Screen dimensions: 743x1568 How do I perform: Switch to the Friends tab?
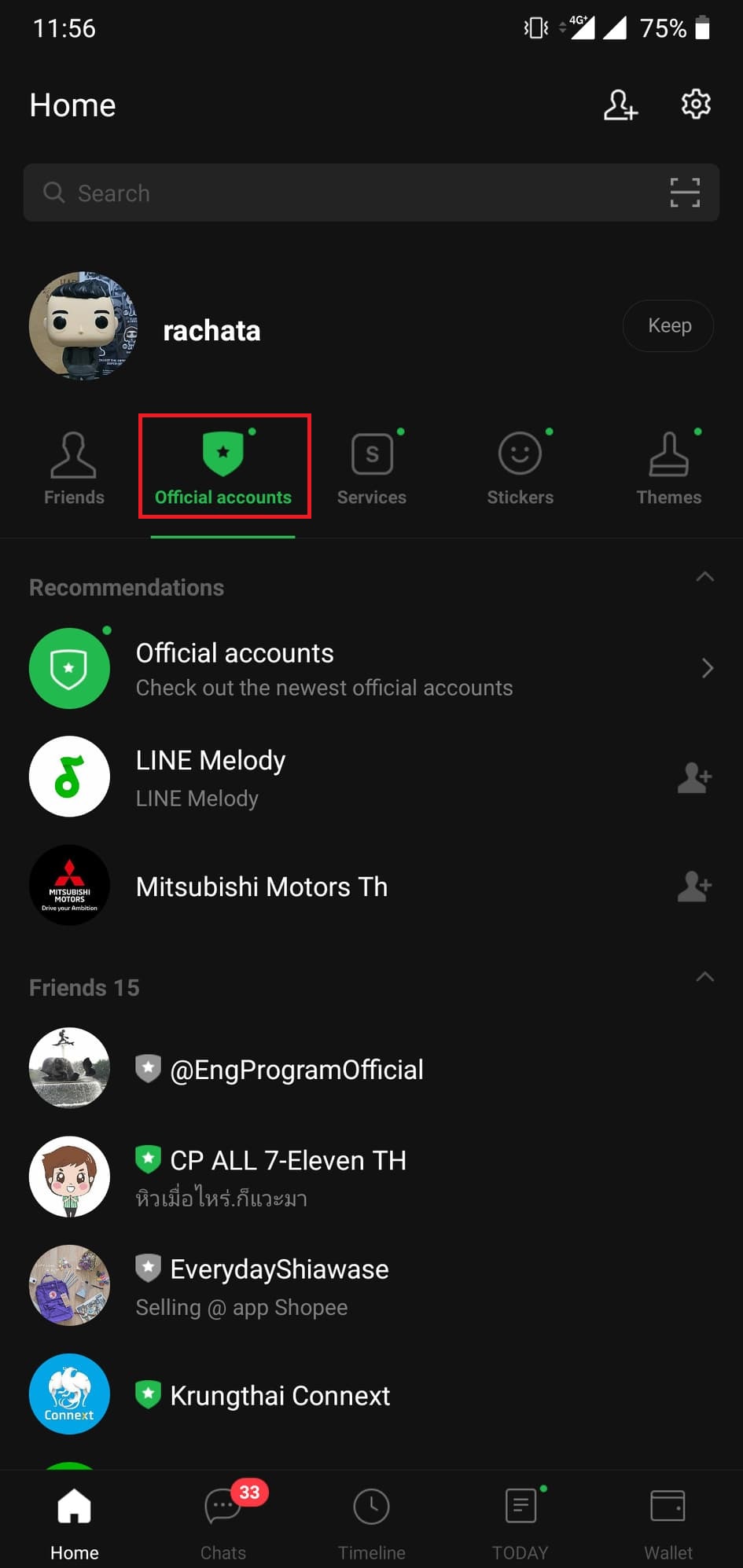tap(74, 468)
